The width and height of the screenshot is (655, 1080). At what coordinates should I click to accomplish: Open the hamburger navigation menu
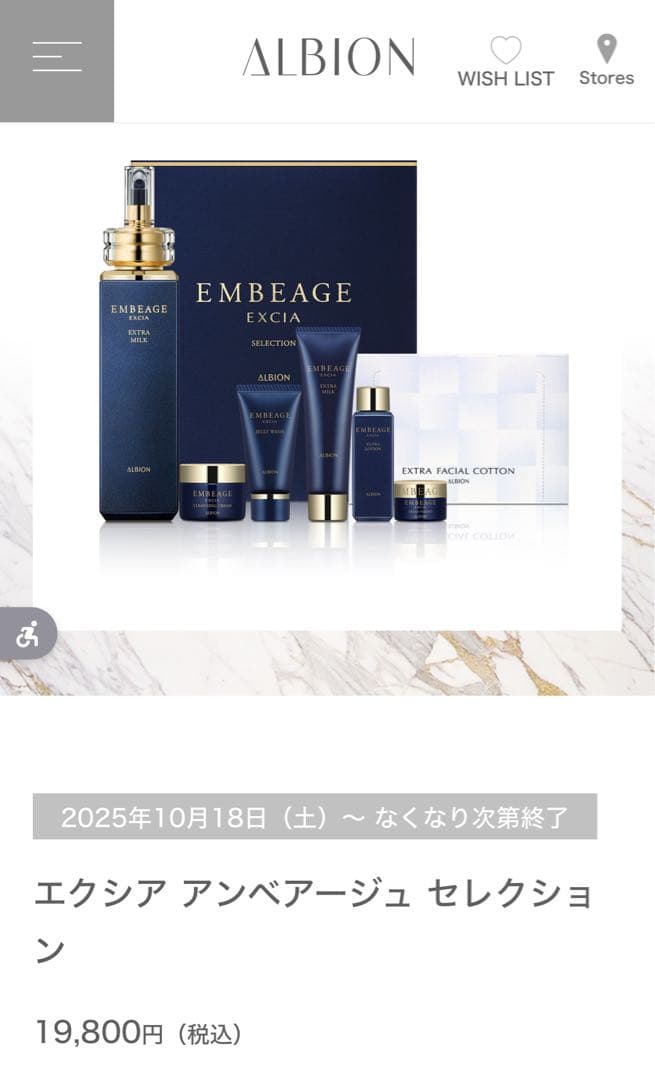[56, 60]
